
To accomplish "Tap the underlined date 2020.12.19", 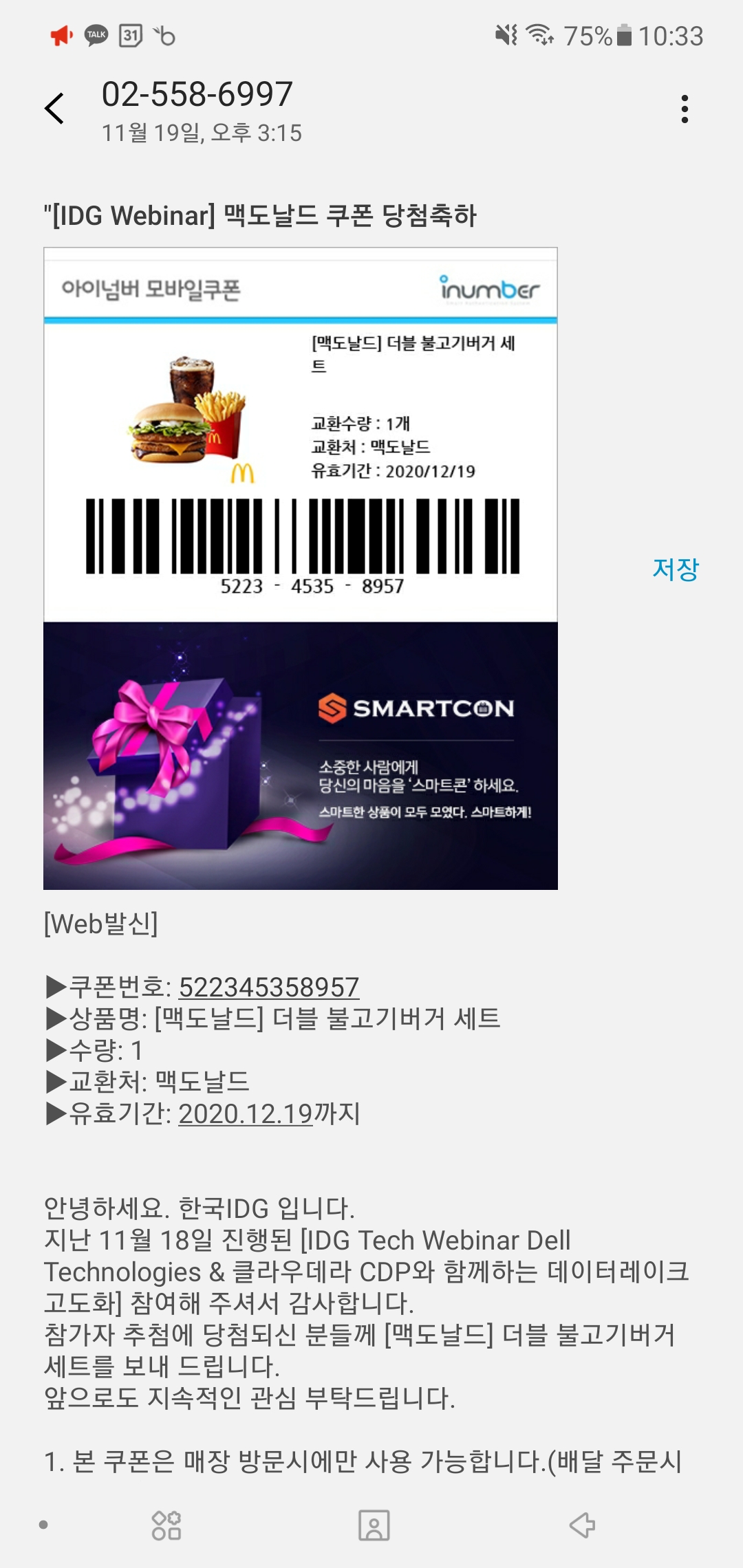I will pos(246,1113).
